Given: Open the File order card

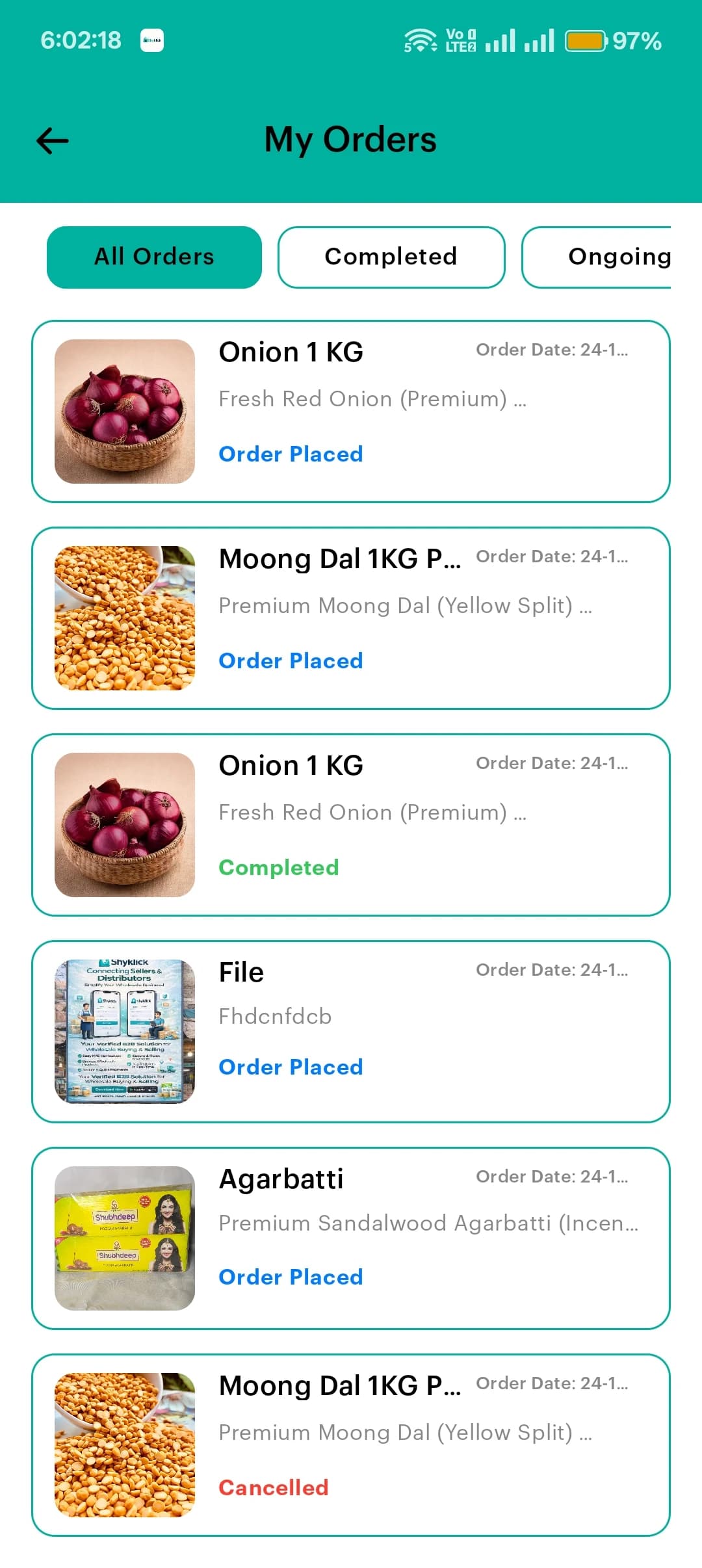Looking at the screenshot, I should click(351, 1032).
